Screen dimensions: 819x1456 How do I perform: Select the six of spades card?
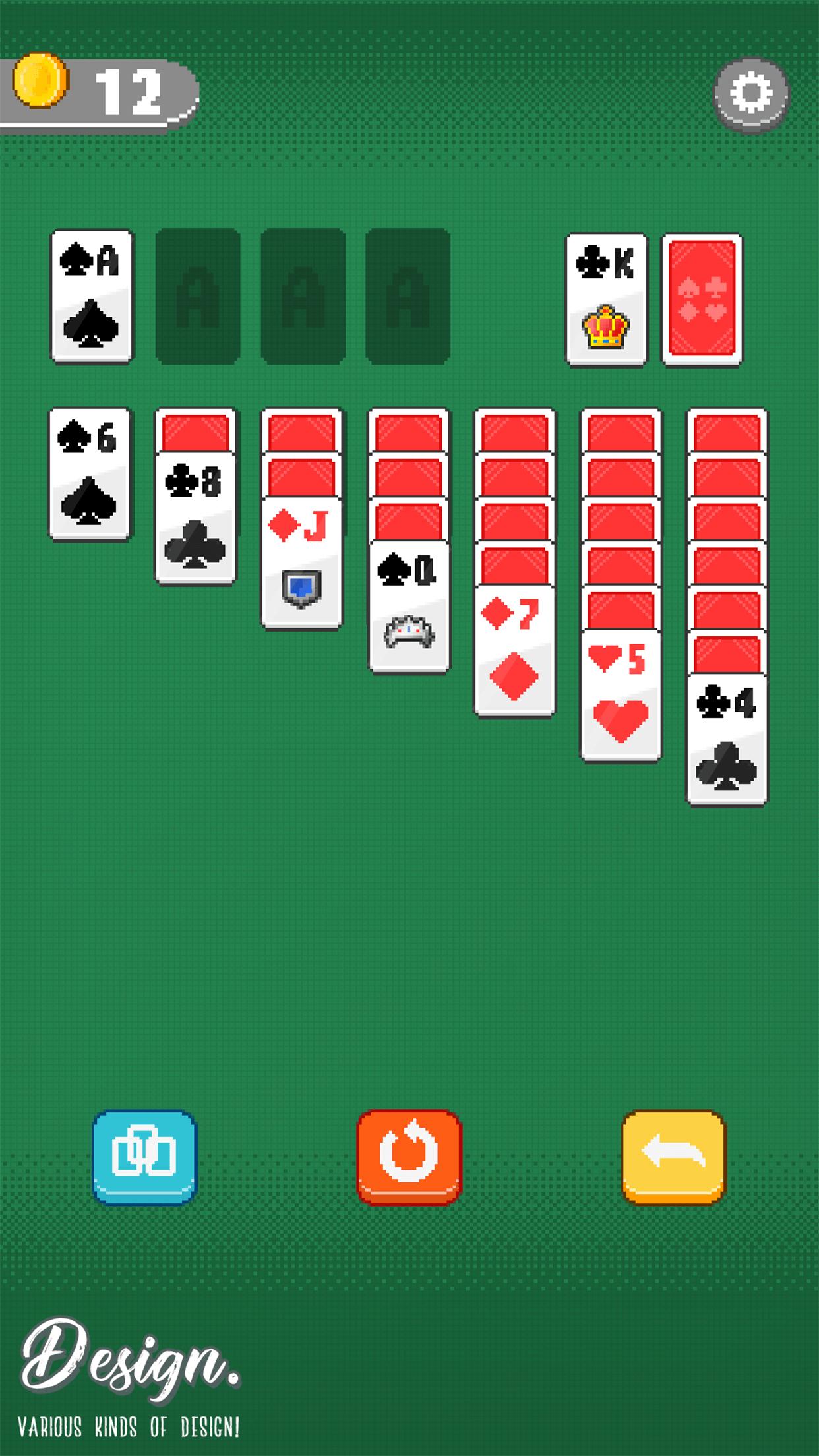[x=89, y=473]
